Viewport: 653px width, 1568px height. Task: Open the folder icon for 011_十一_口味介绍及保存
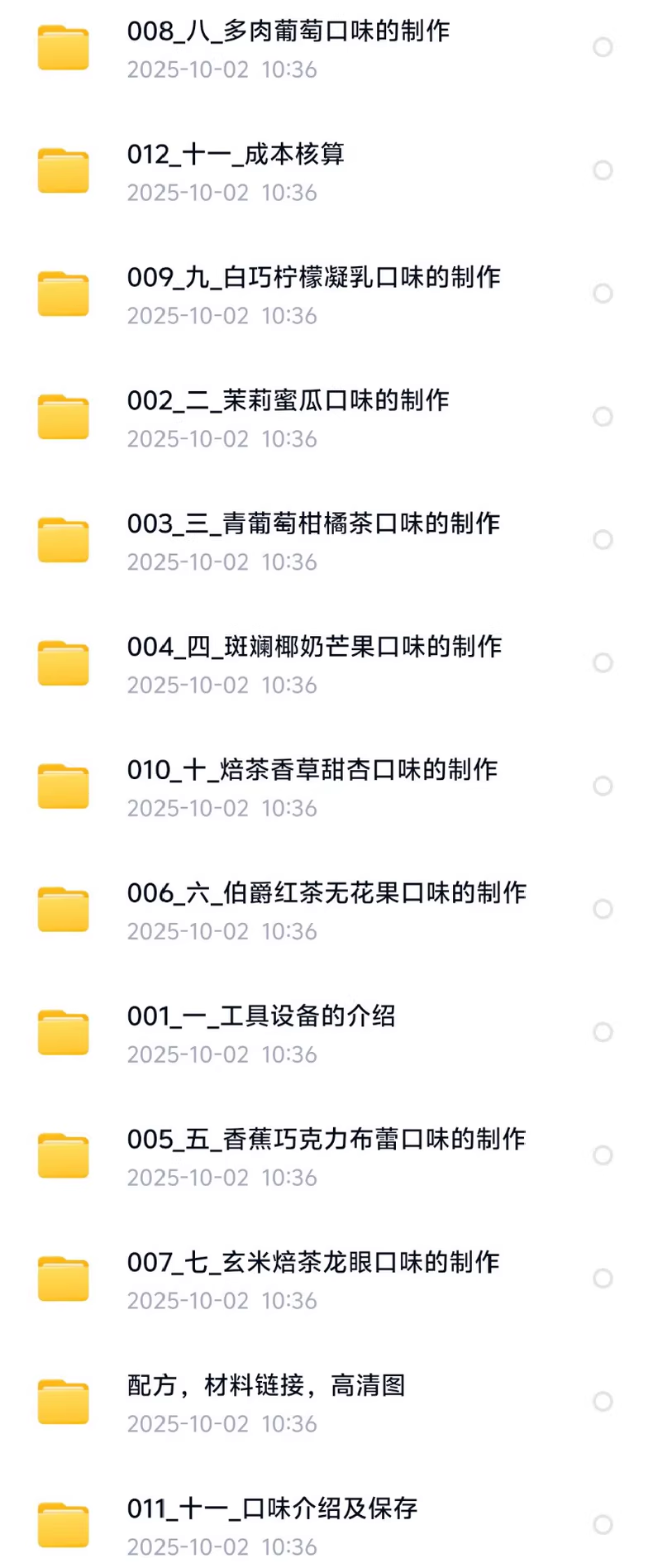(63, 1523)
